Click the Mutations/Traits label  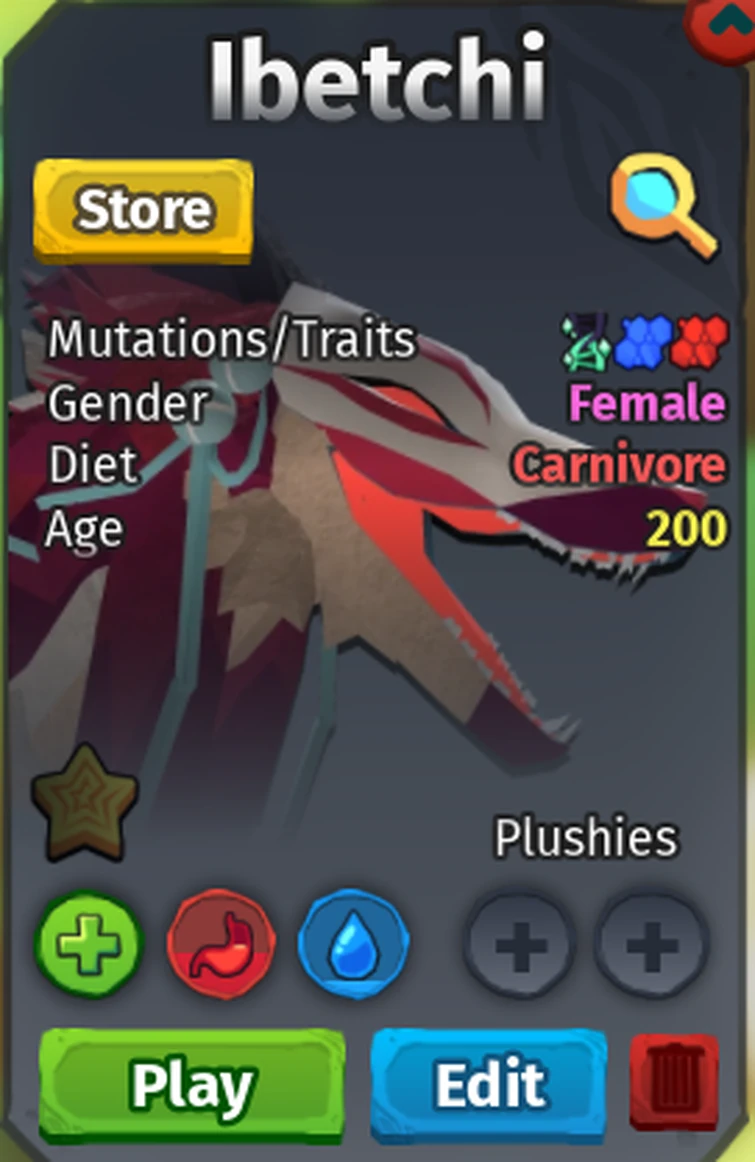point(230,341)
